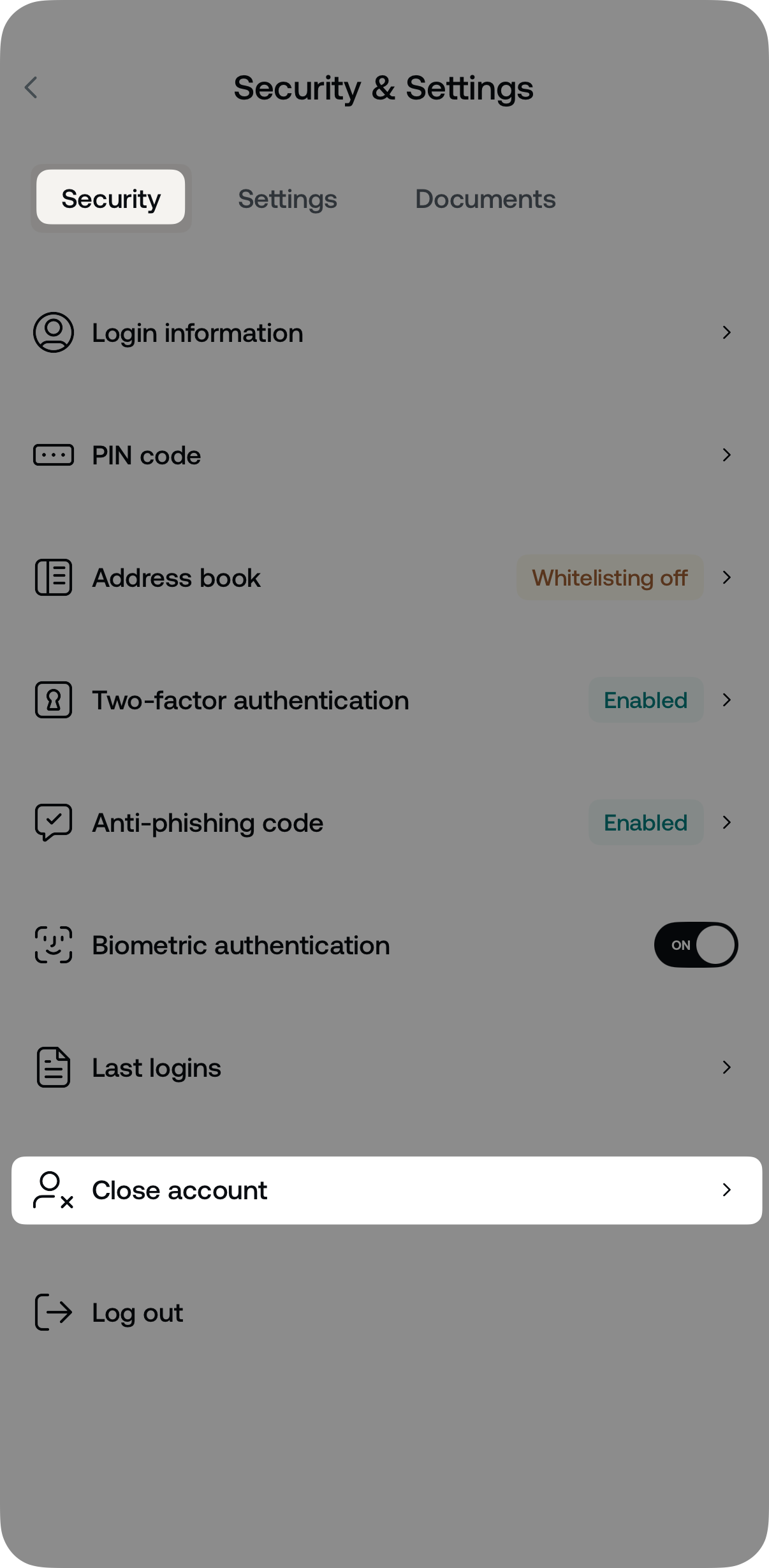Open Anti-phishing code settings

[x=319, y=823]
